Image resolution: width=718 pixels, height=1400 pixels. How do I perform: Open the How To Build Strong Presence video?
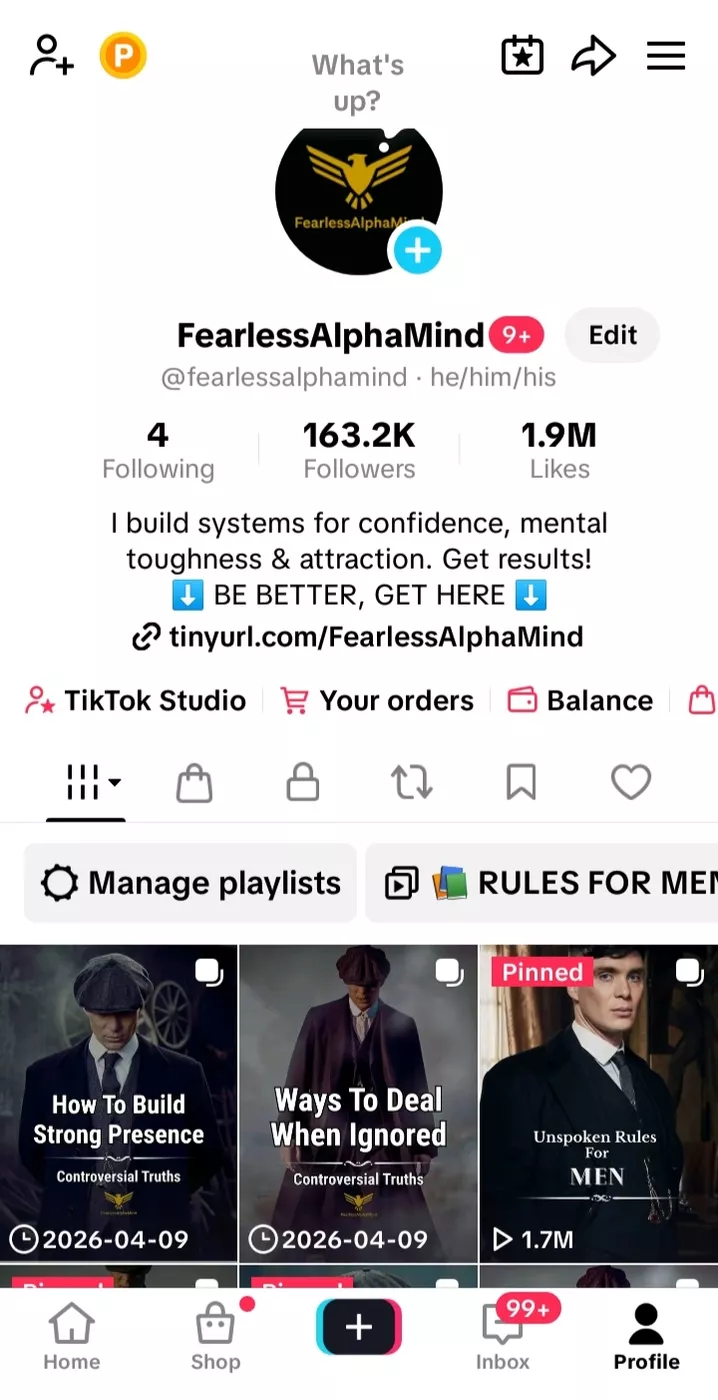pos(118,1100)
